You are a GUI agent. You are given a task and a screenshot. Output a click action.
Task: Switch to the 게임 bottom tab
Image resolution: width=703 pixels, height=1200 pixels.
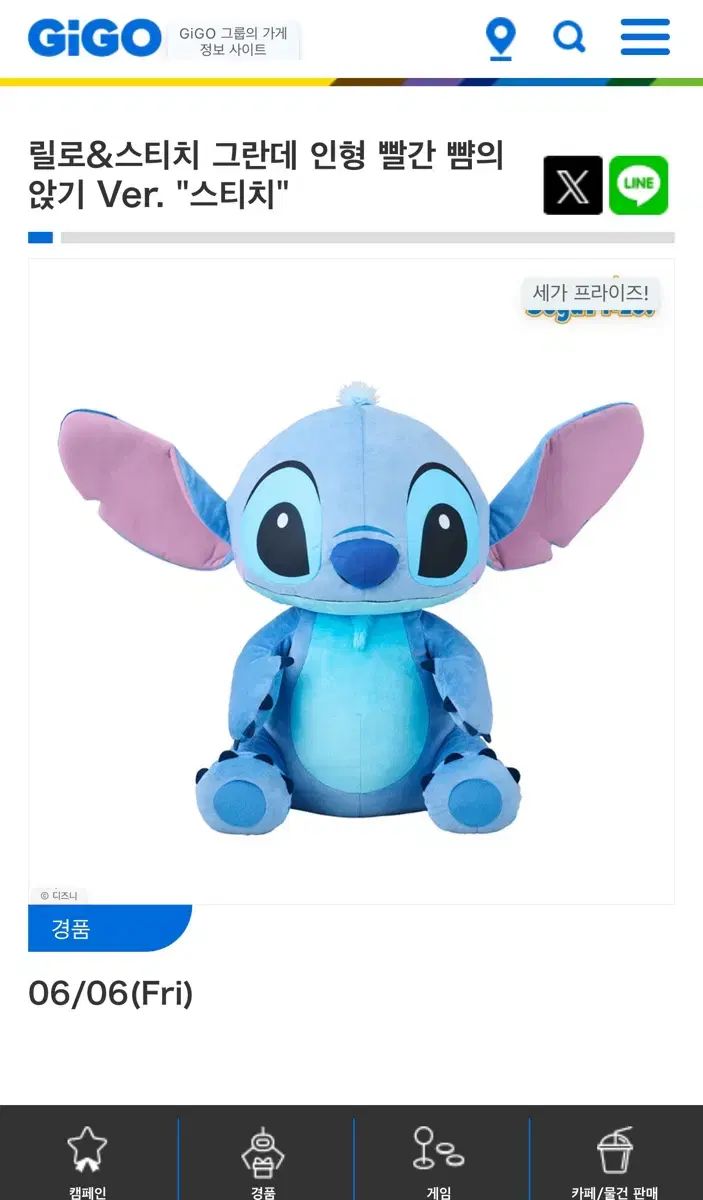[439, 1160]
